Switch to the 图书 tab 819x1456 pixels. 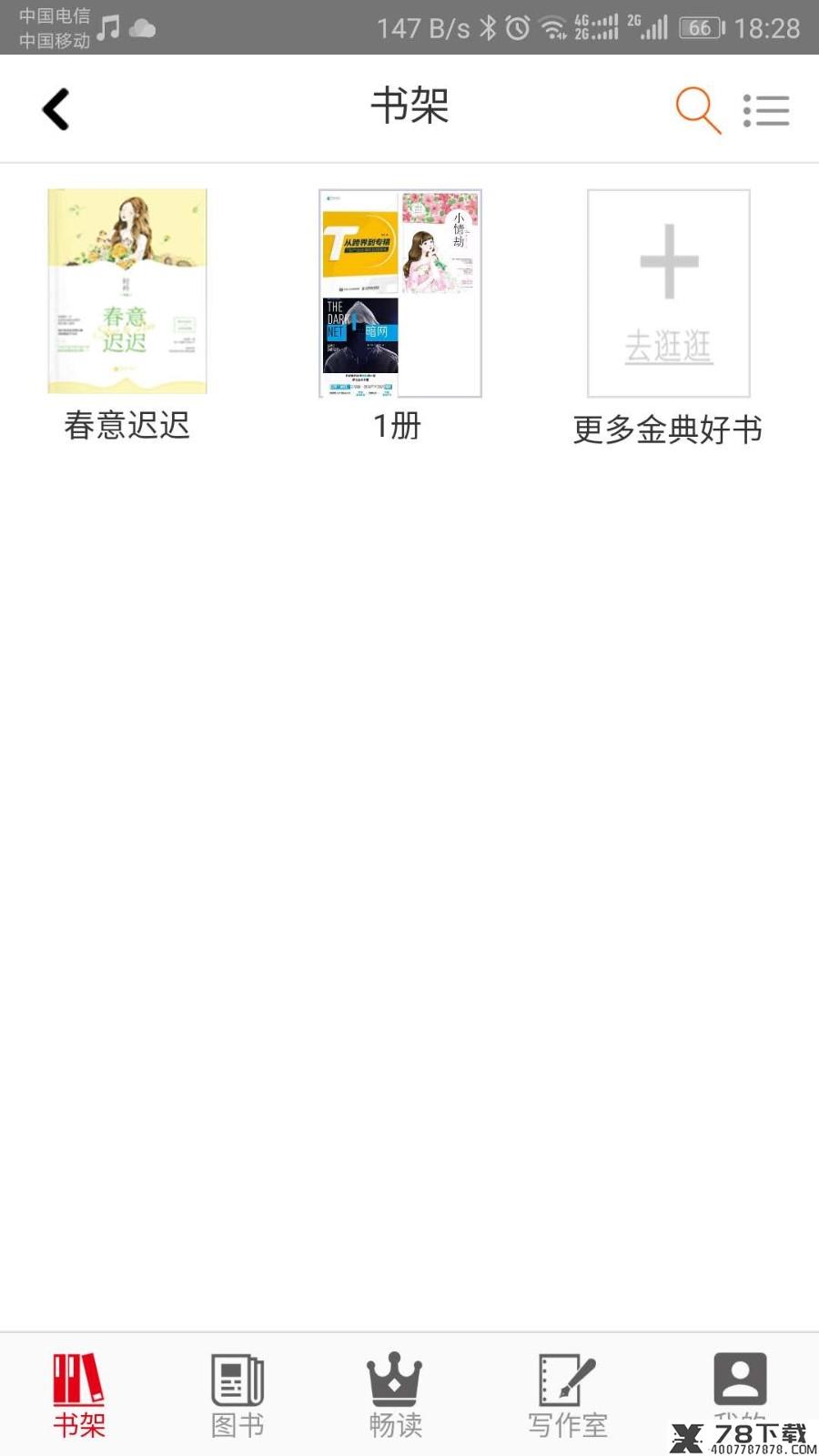point(238,1395)
